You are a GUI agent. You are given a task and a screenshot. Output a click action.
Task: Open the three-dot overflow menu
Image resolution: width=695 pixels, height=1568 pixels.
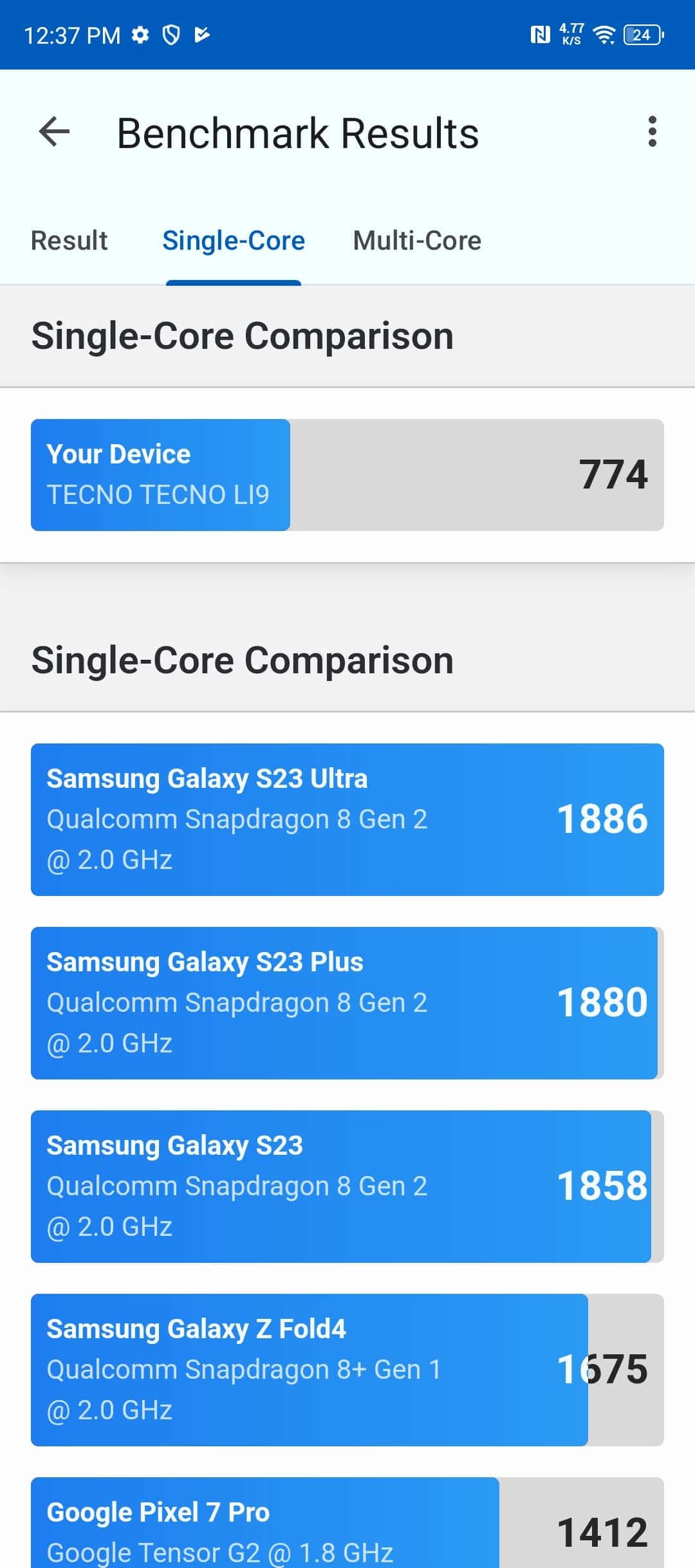tap(653, 132)
